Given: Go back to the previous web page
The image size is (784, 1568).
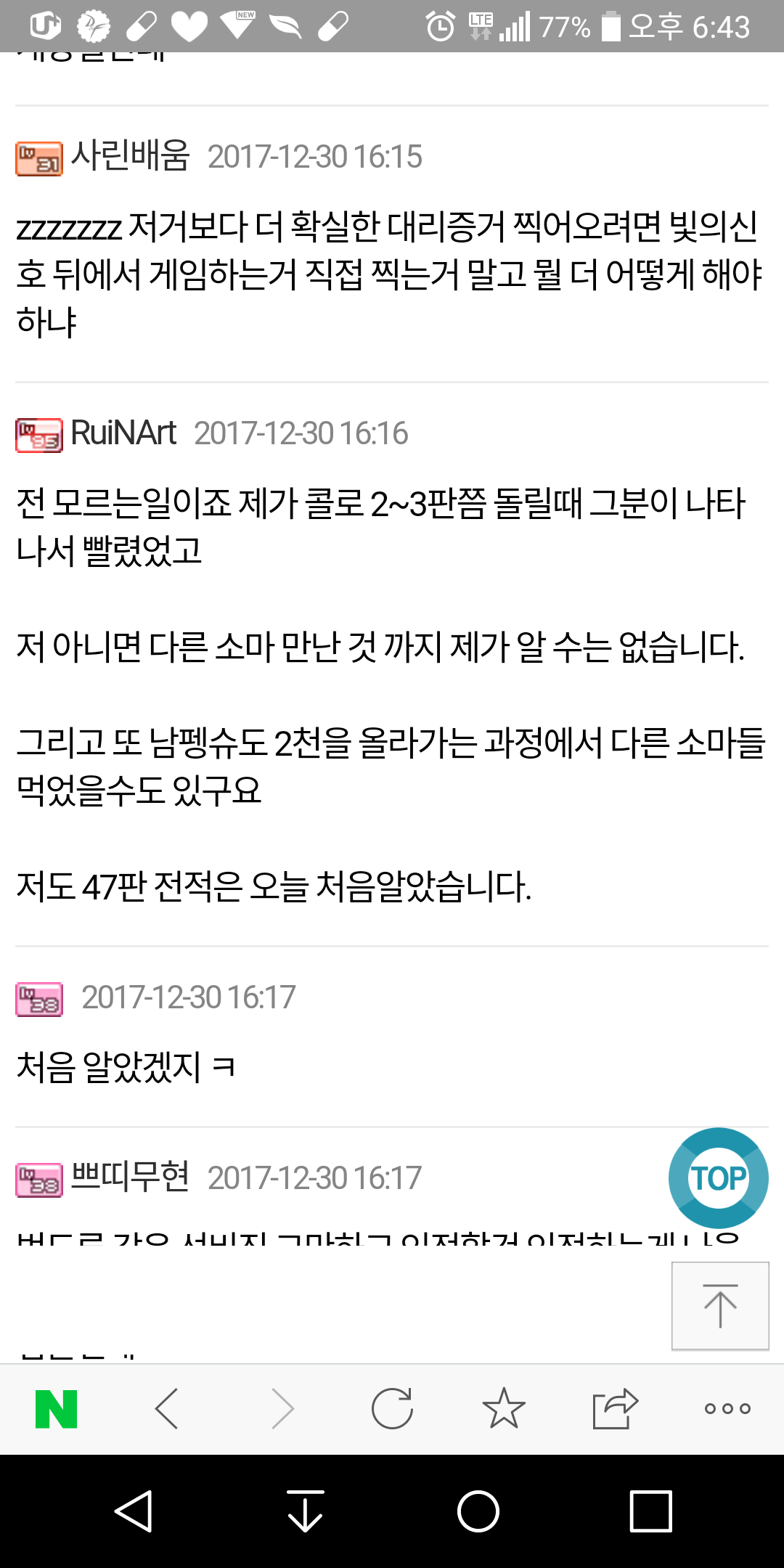Looking at the screenshot, I should coord(167,1409).
